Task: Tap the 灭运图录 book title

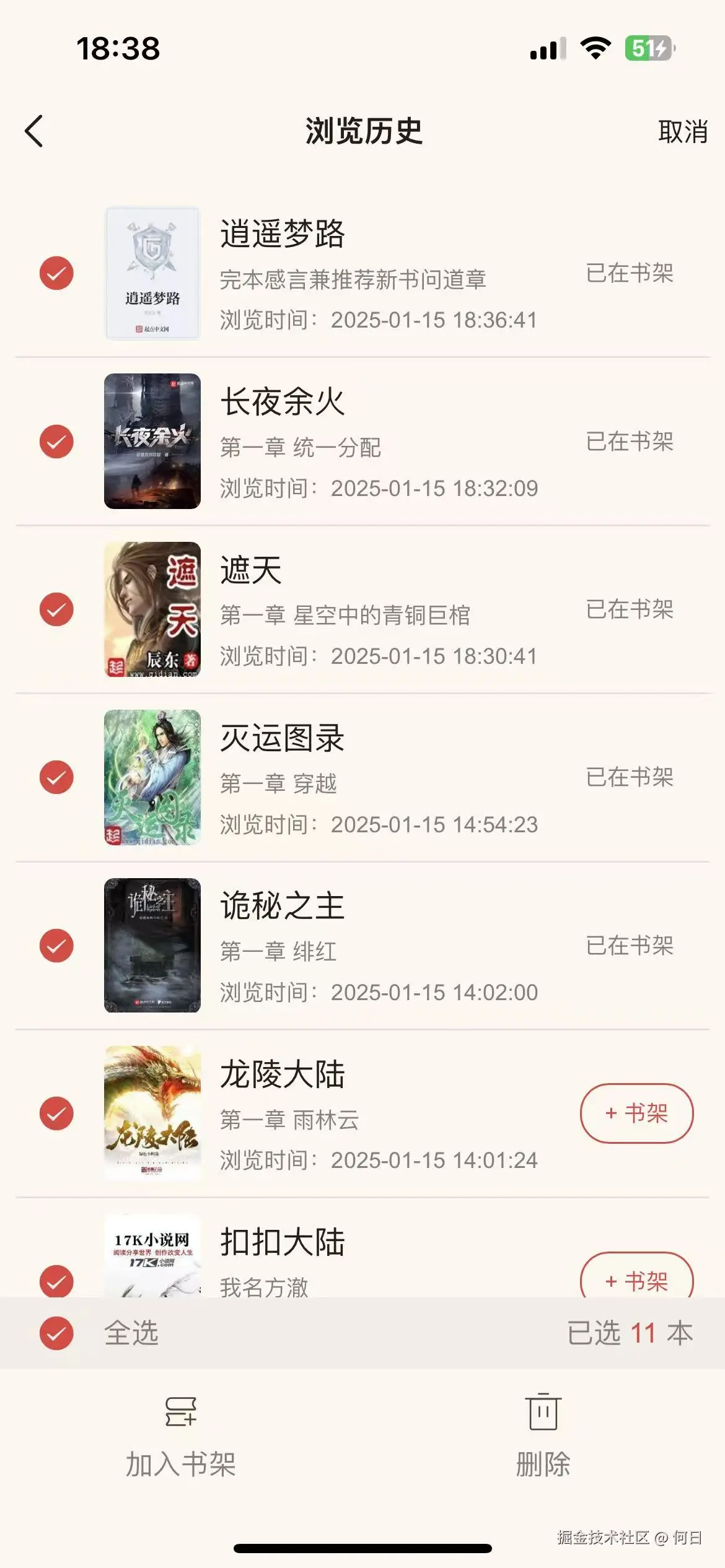Action: [x=283, y=738]
